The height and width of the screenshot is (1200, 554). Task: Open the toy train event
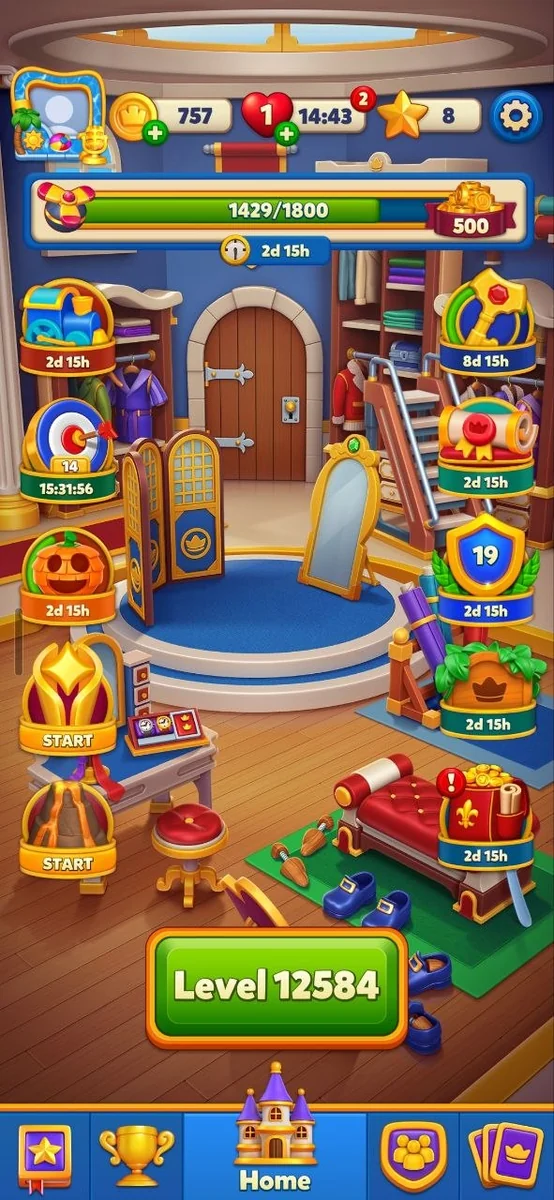click(67, 327)
